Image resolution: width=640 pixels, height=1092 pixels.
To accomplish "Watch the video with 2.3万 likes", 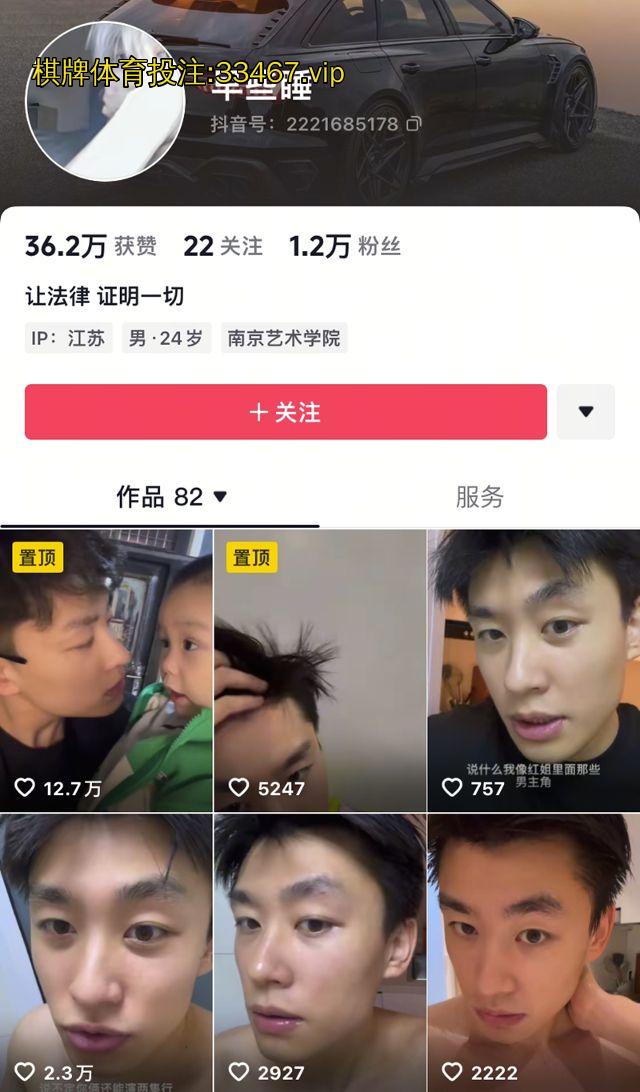I will coord(106,950).
